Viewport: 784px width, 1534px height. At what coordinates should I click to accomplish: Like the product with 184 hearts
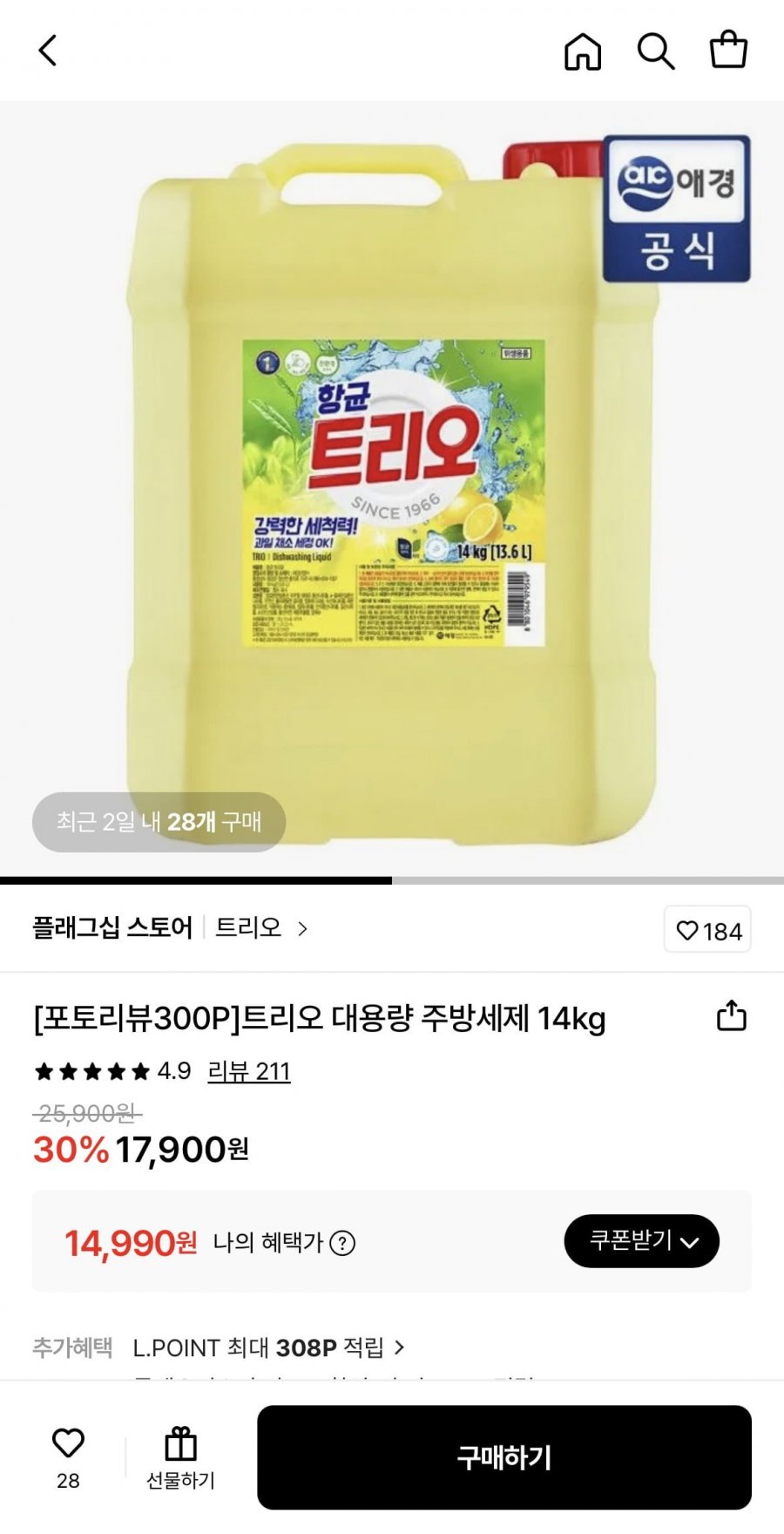pos(707,930)
